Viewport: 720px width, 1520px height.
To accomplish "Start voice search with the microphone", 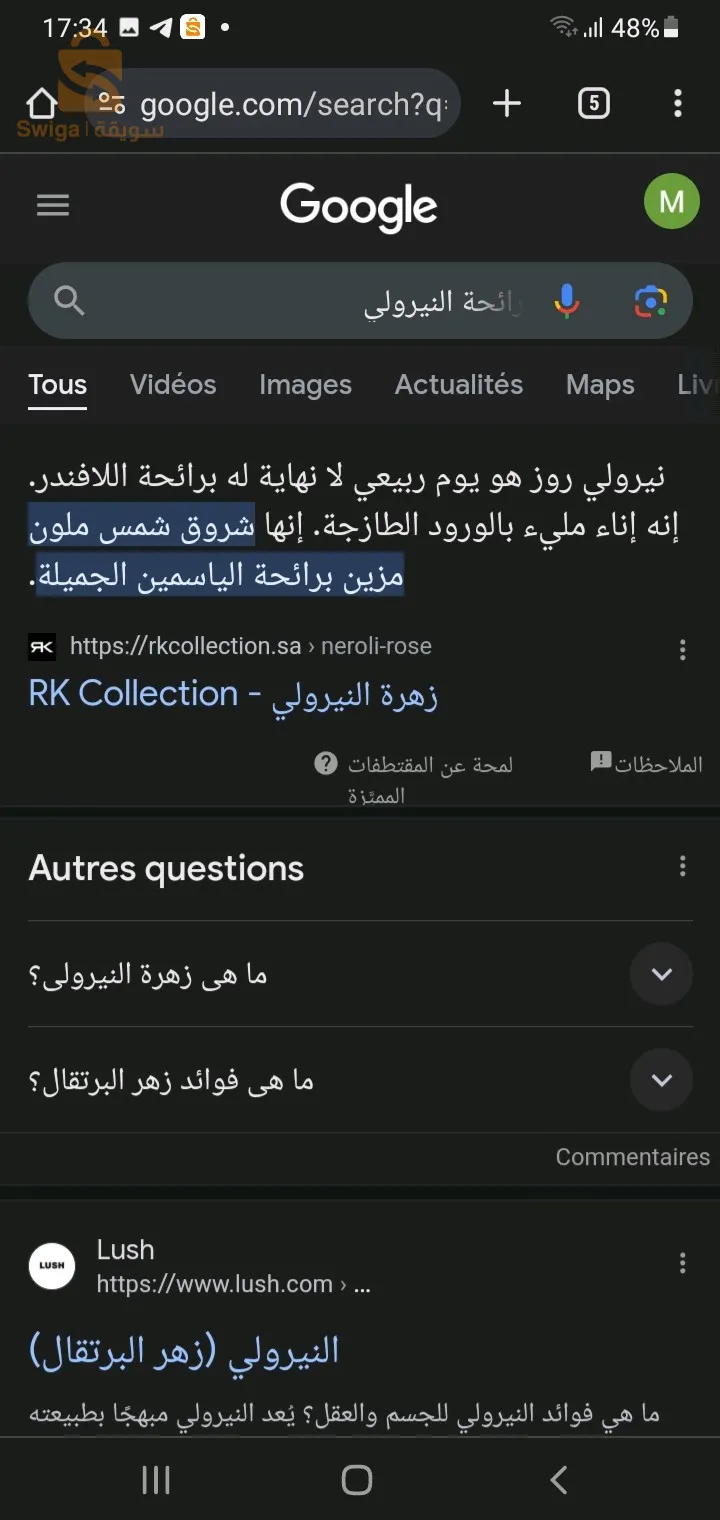I will pos(567,301).
